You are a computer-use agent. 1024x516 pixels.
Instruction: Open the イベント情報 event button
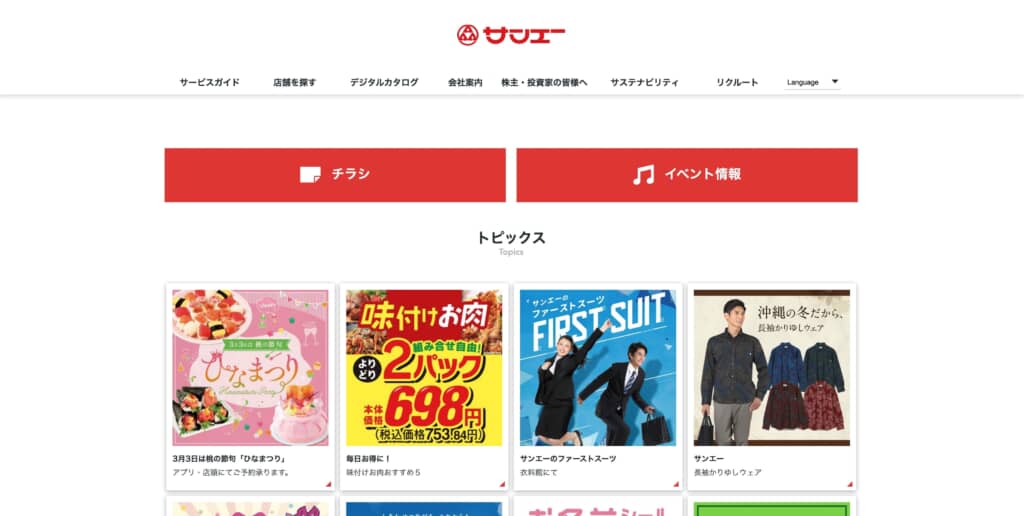687,175
